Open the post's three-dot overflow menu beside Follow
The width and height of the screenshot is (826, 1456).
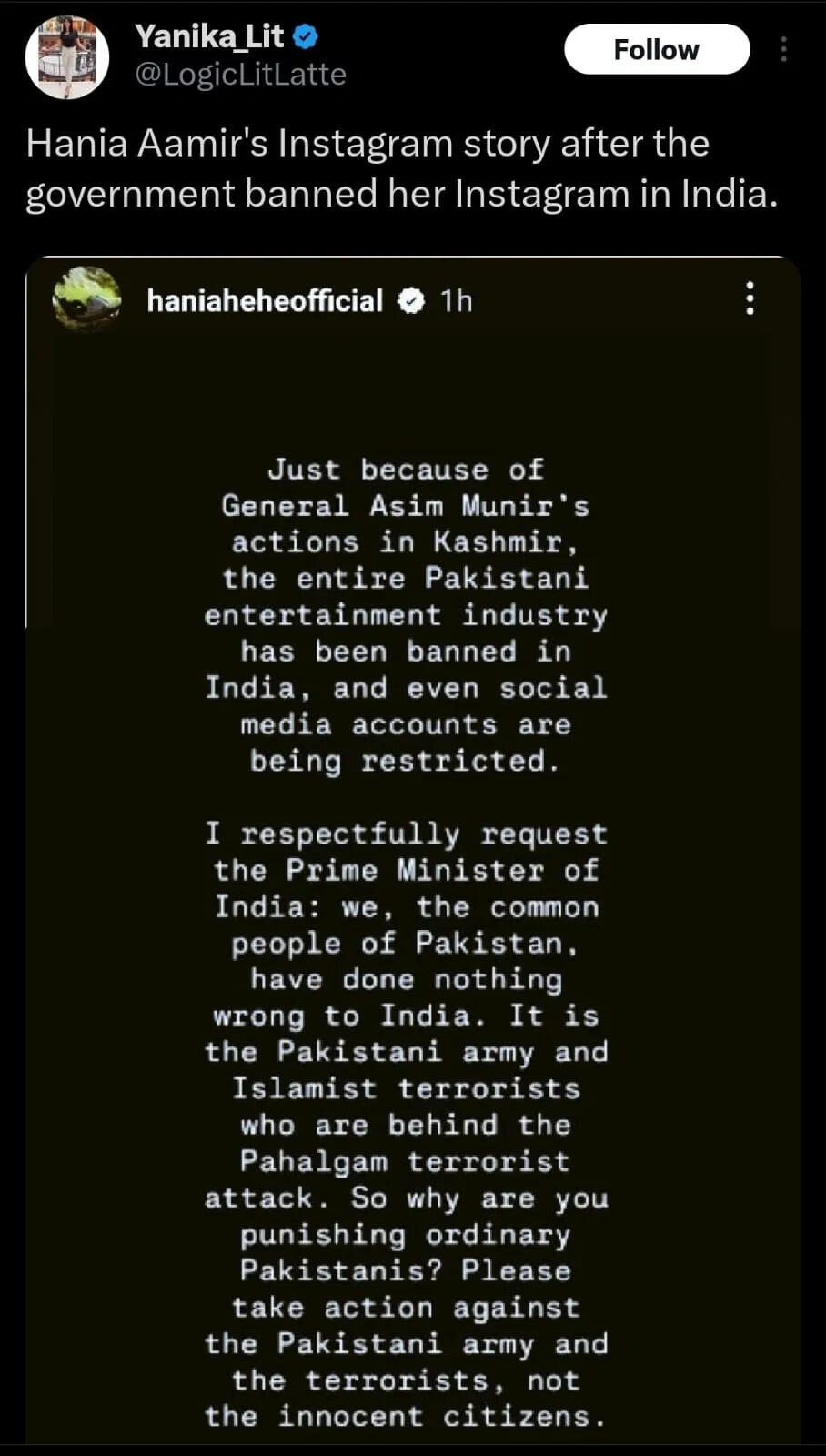click(x=783, y=49)
